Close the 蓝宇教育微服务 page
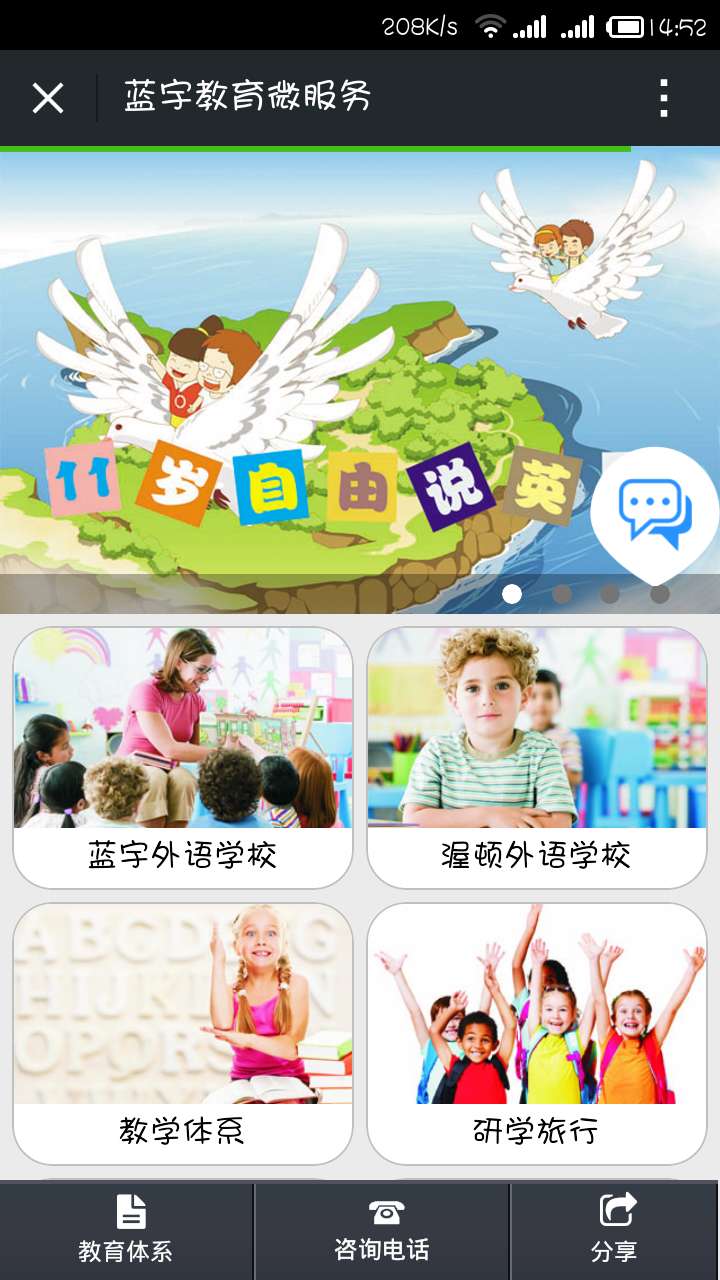Image resolution: width=720 pixels, height=1280 pixels. point(48,98)
